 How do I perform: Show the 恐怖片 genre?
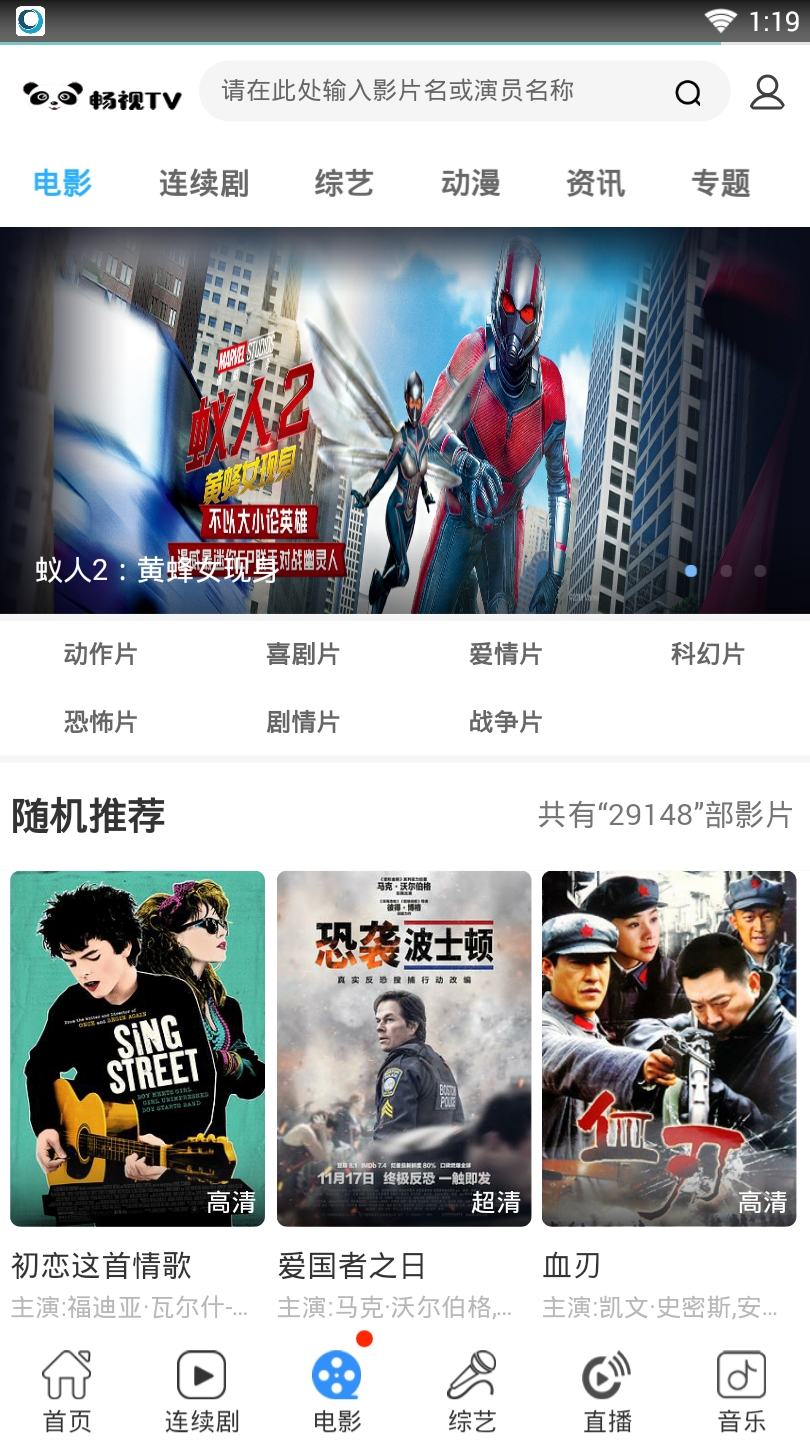100,722
